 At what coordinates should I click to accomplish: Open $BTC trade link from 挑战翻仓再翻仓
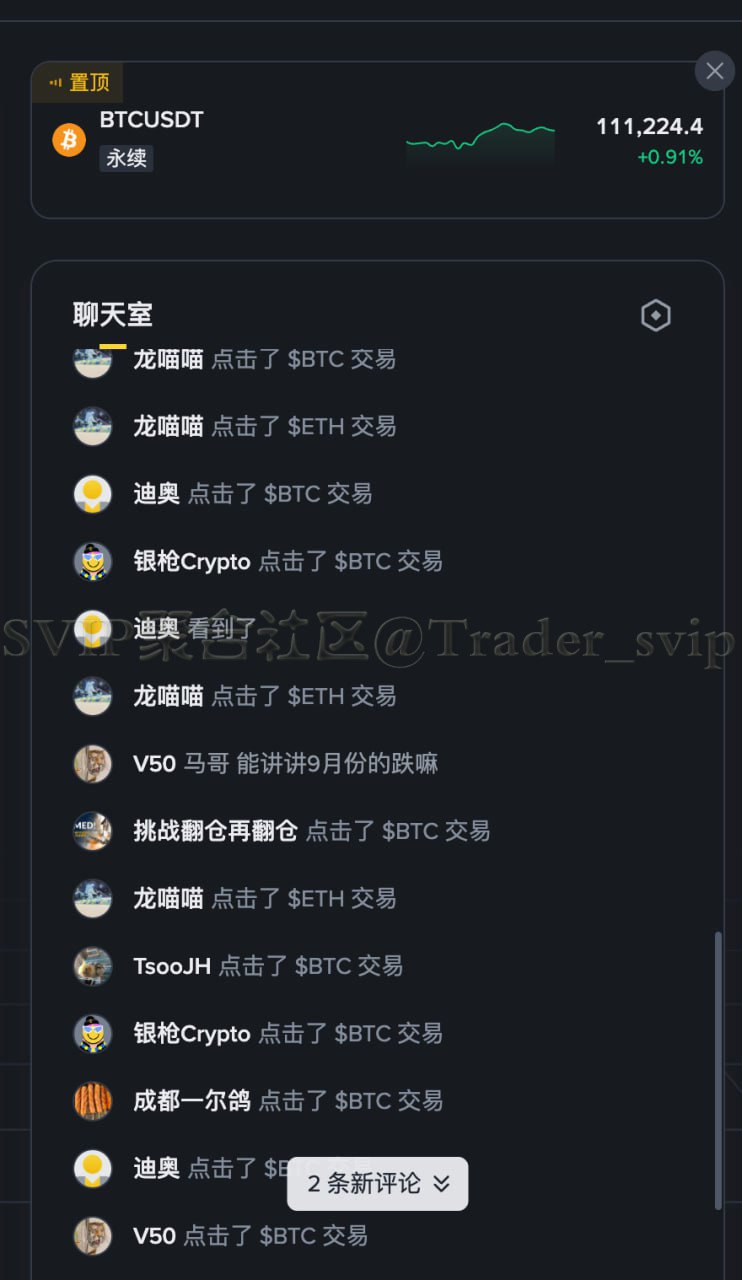tap(412, 831)
